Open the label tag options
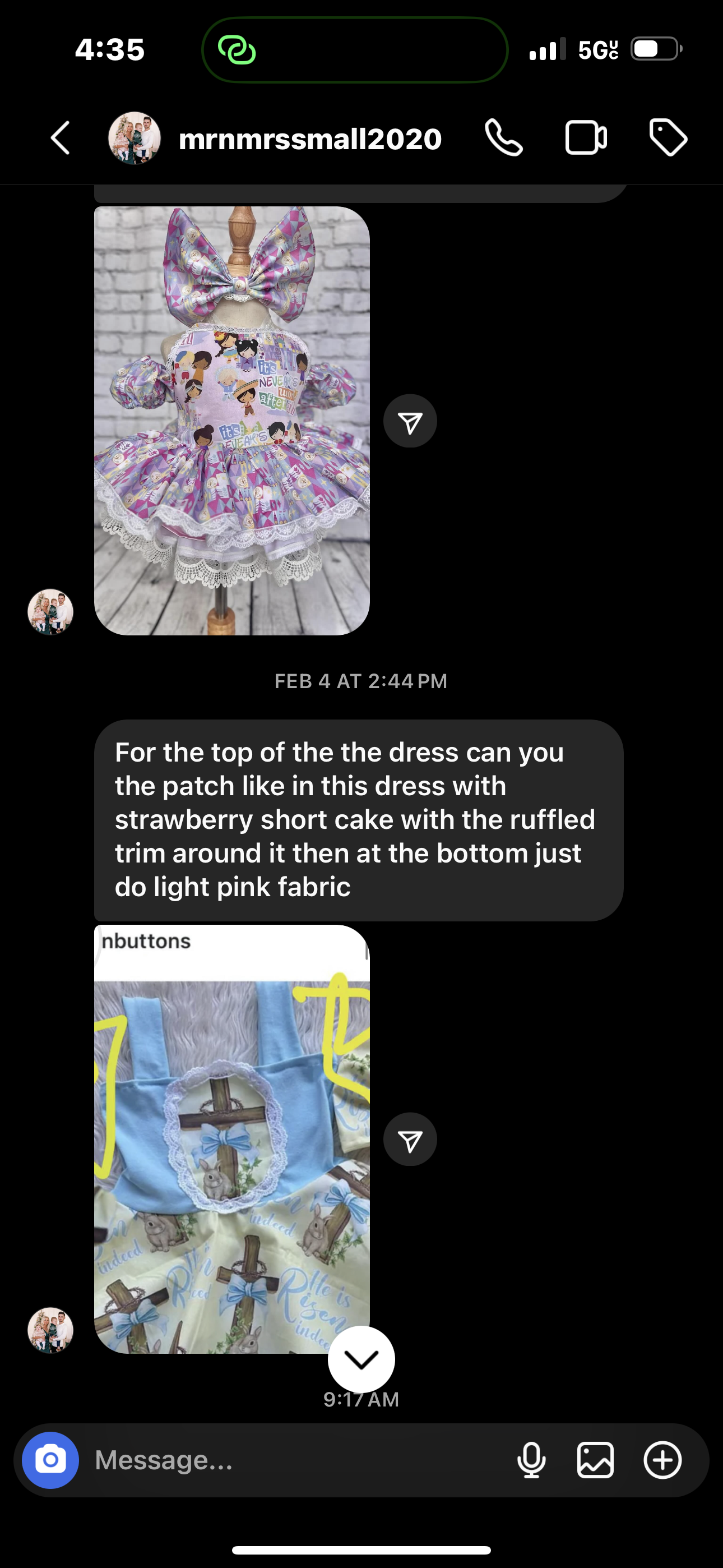 point(668,138)
